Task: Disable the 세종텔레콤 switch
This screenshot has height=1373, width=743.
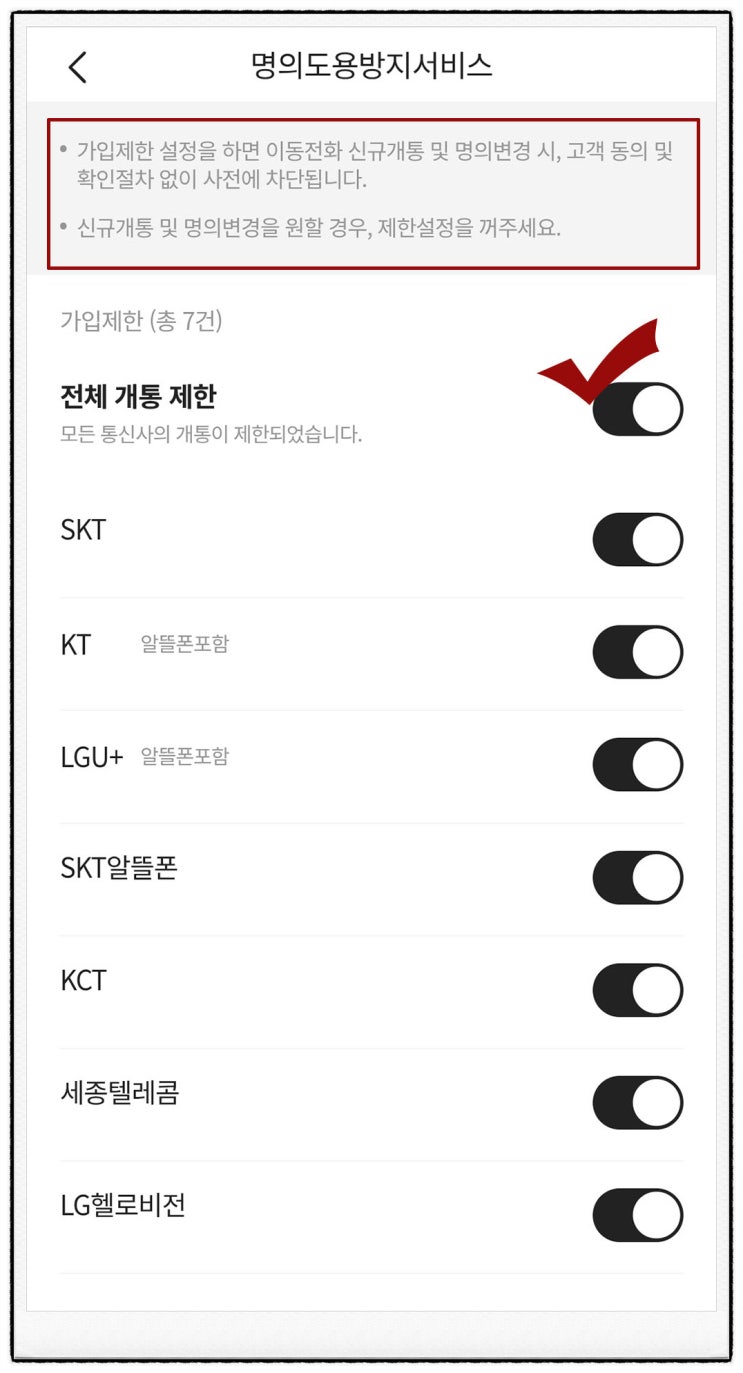Action: [x=637, y=1103]
